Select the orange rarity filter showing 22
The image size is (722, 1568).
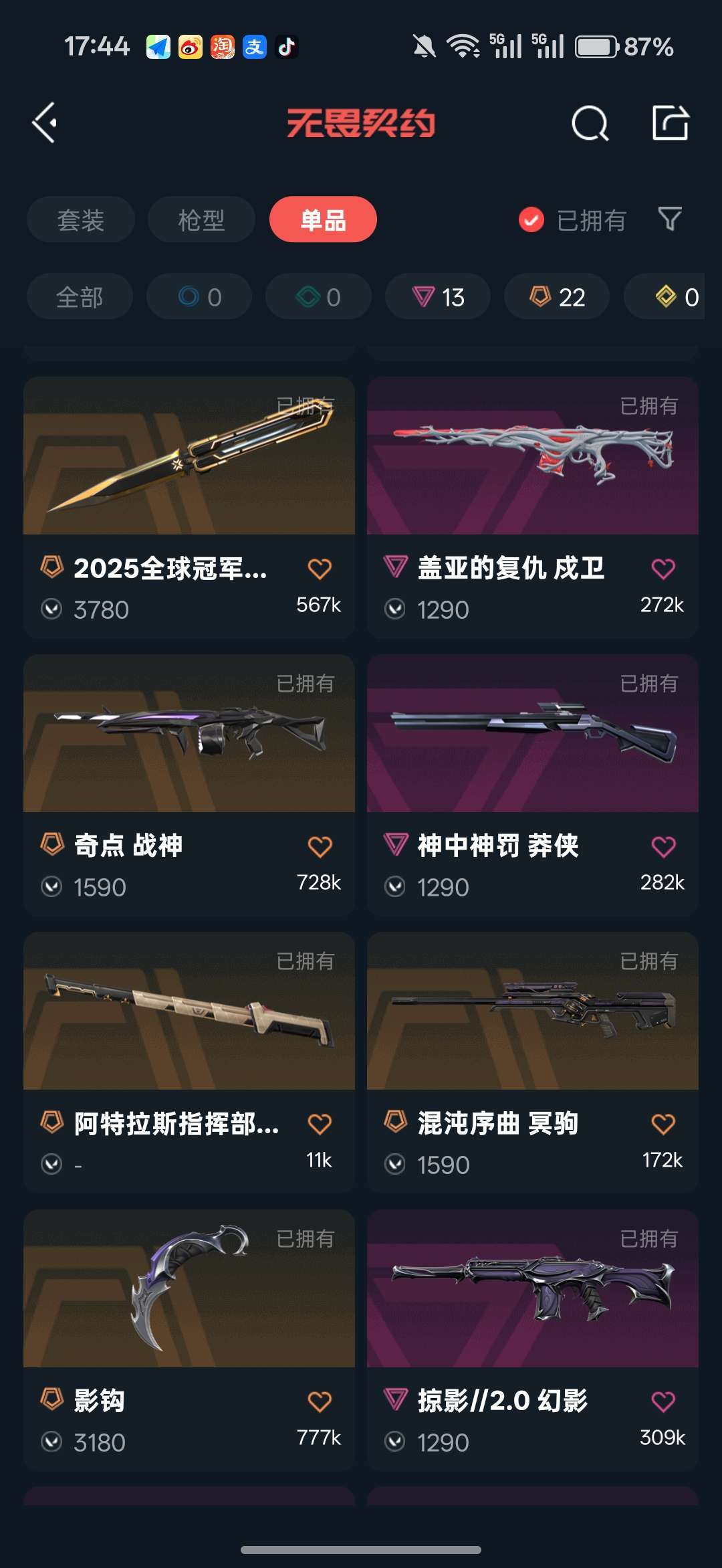(556, 297)
